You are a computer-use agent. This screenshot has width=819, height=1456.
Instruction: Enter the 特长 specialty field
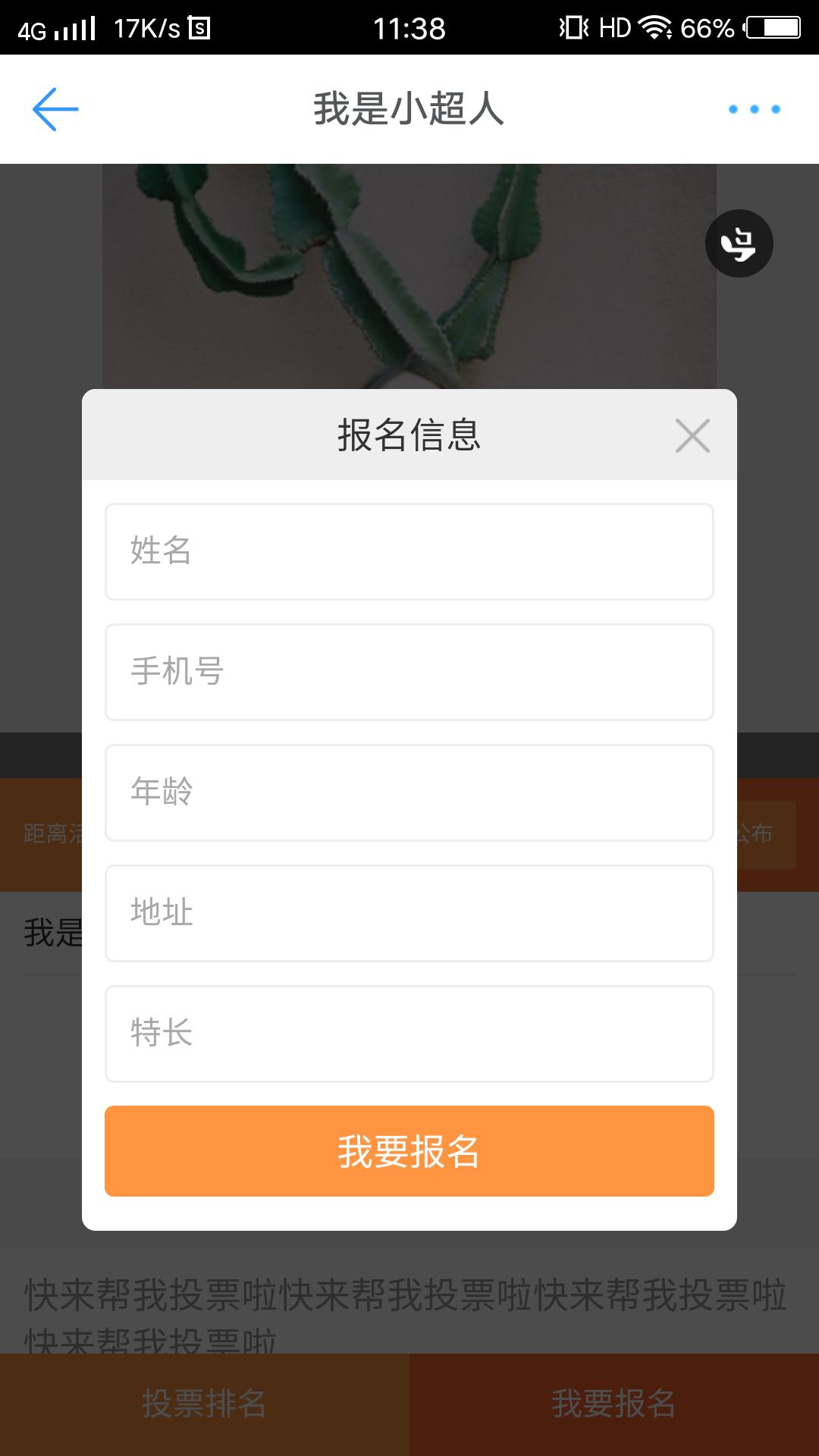point(409,1034)
